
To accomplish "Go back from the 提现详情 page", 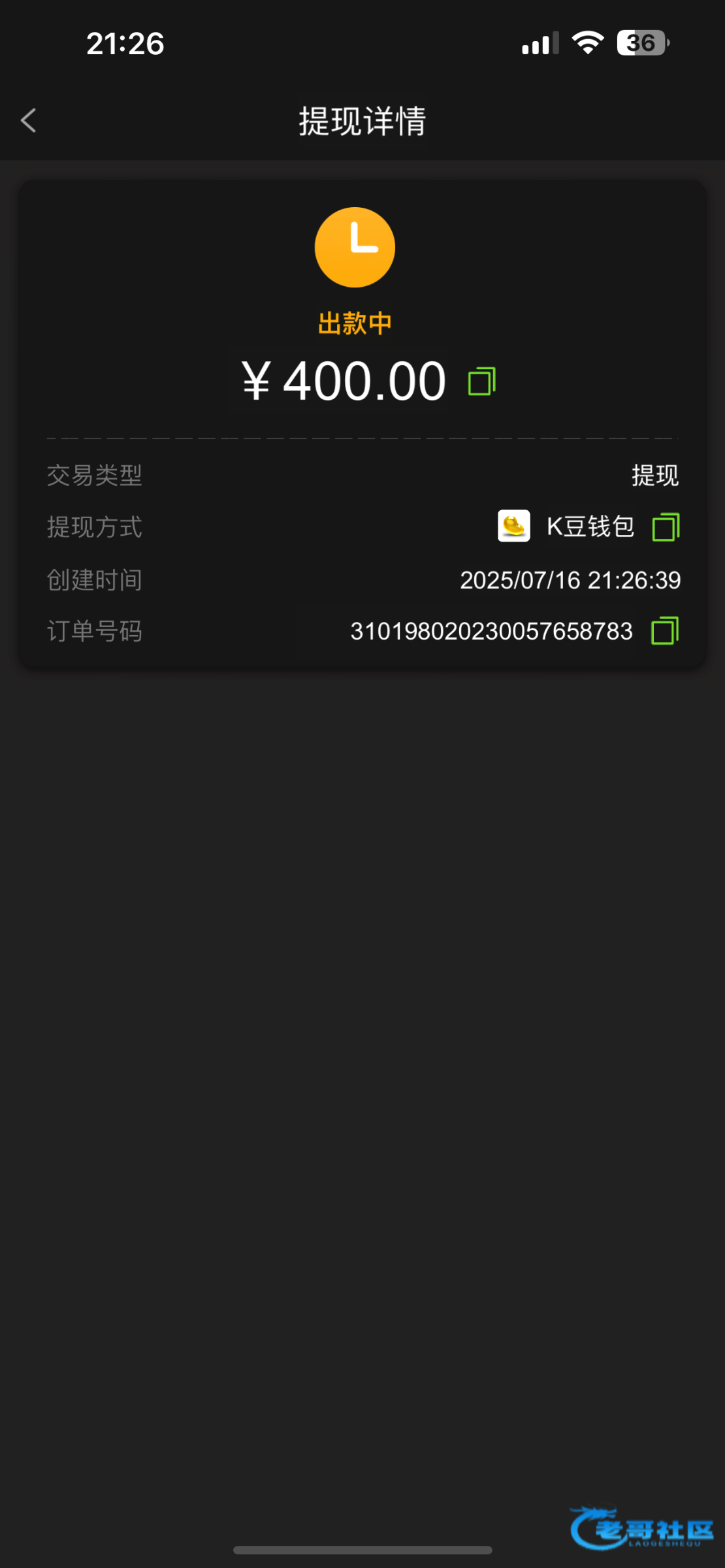I will click(29, 121).
